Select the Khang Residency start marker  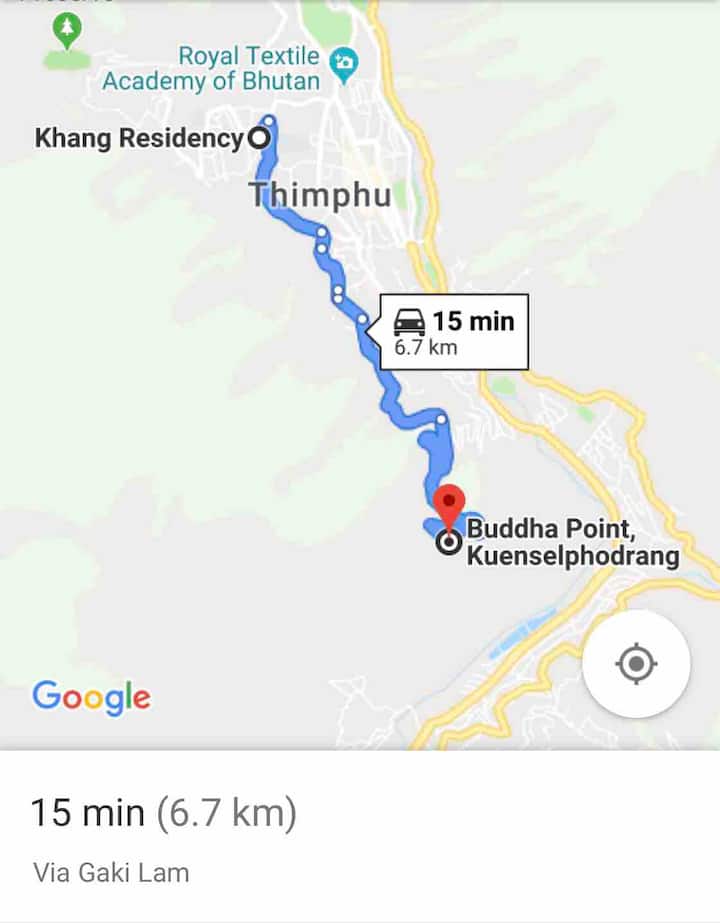click(x=260, y=138)
